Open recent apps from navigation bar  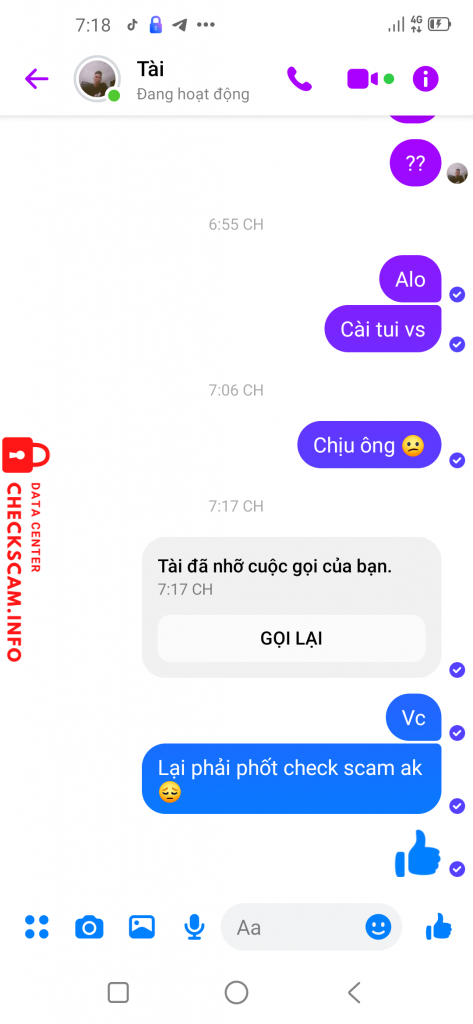pos(118,992)
